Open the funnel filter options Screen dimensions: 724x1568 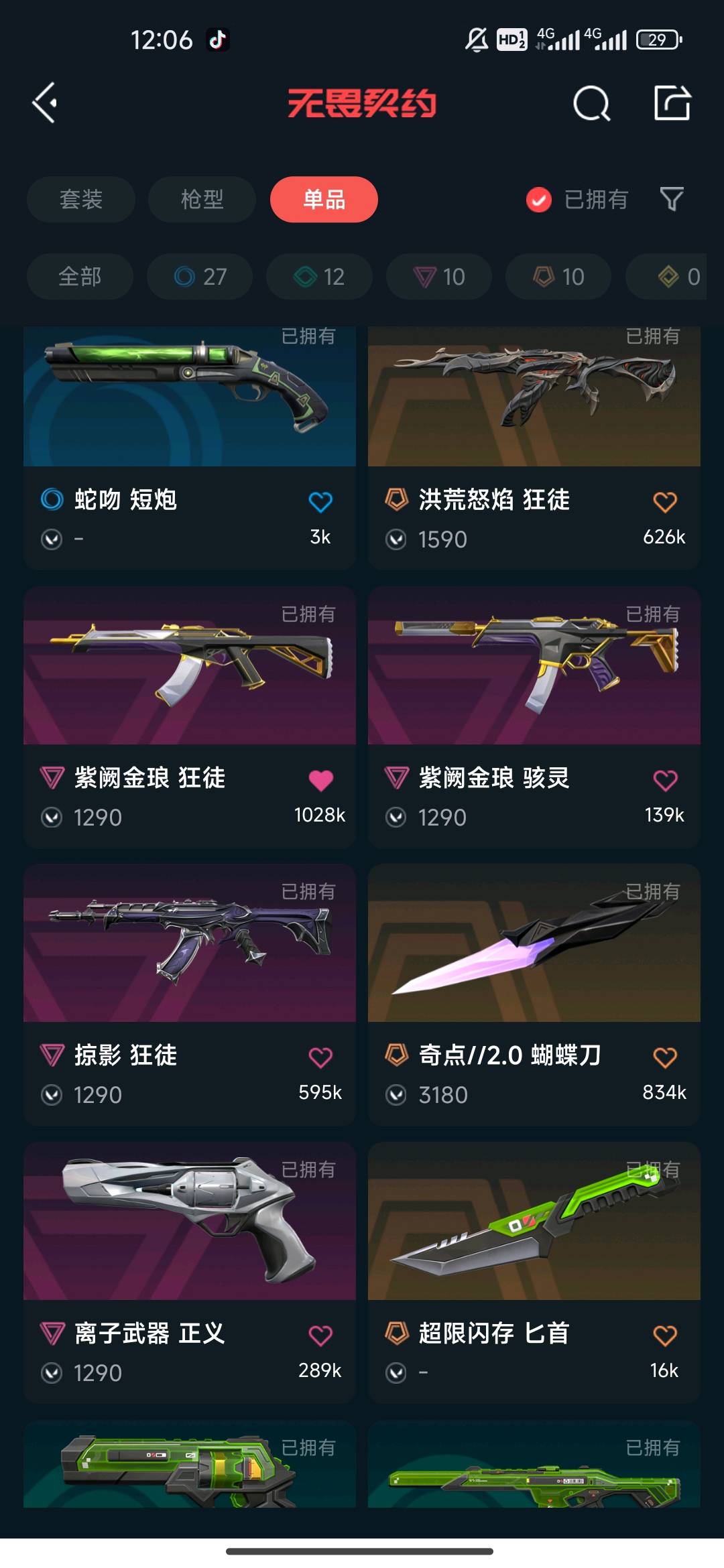click(672, 199)
